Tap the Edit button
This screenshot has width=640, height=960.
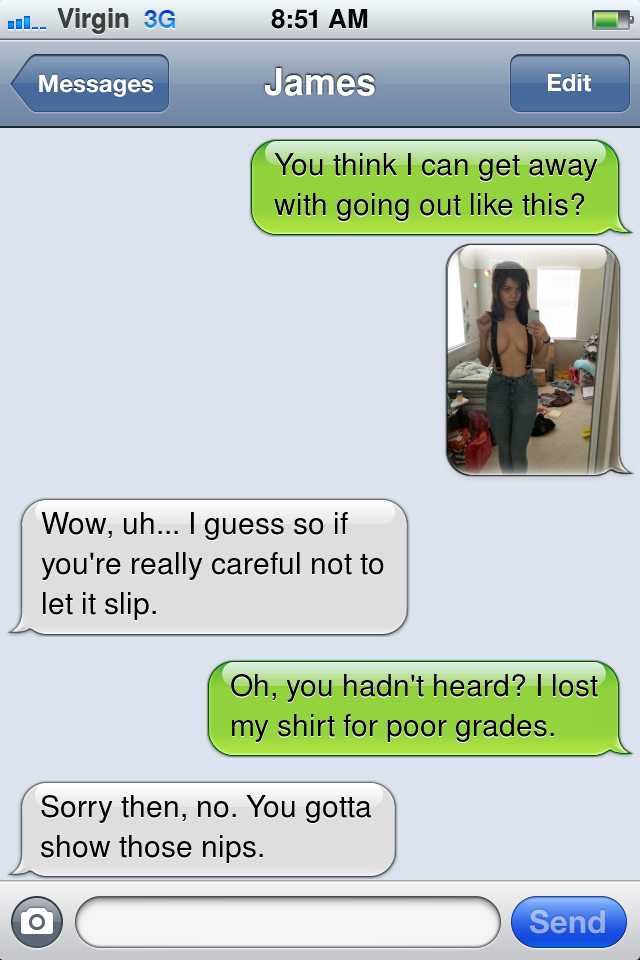pos(568,83)
